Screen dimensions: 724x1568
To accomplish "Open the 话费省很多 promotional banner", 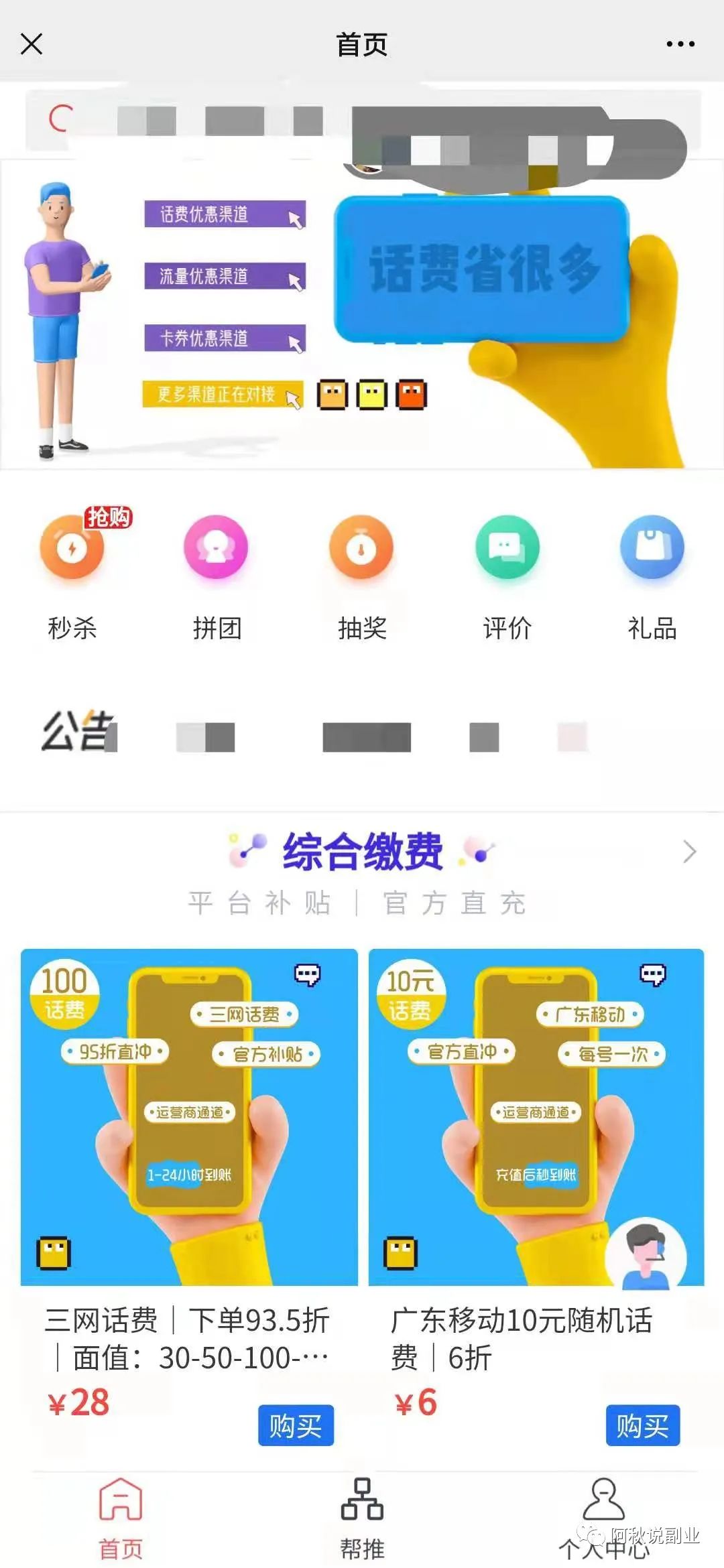I will click(362, 315).
